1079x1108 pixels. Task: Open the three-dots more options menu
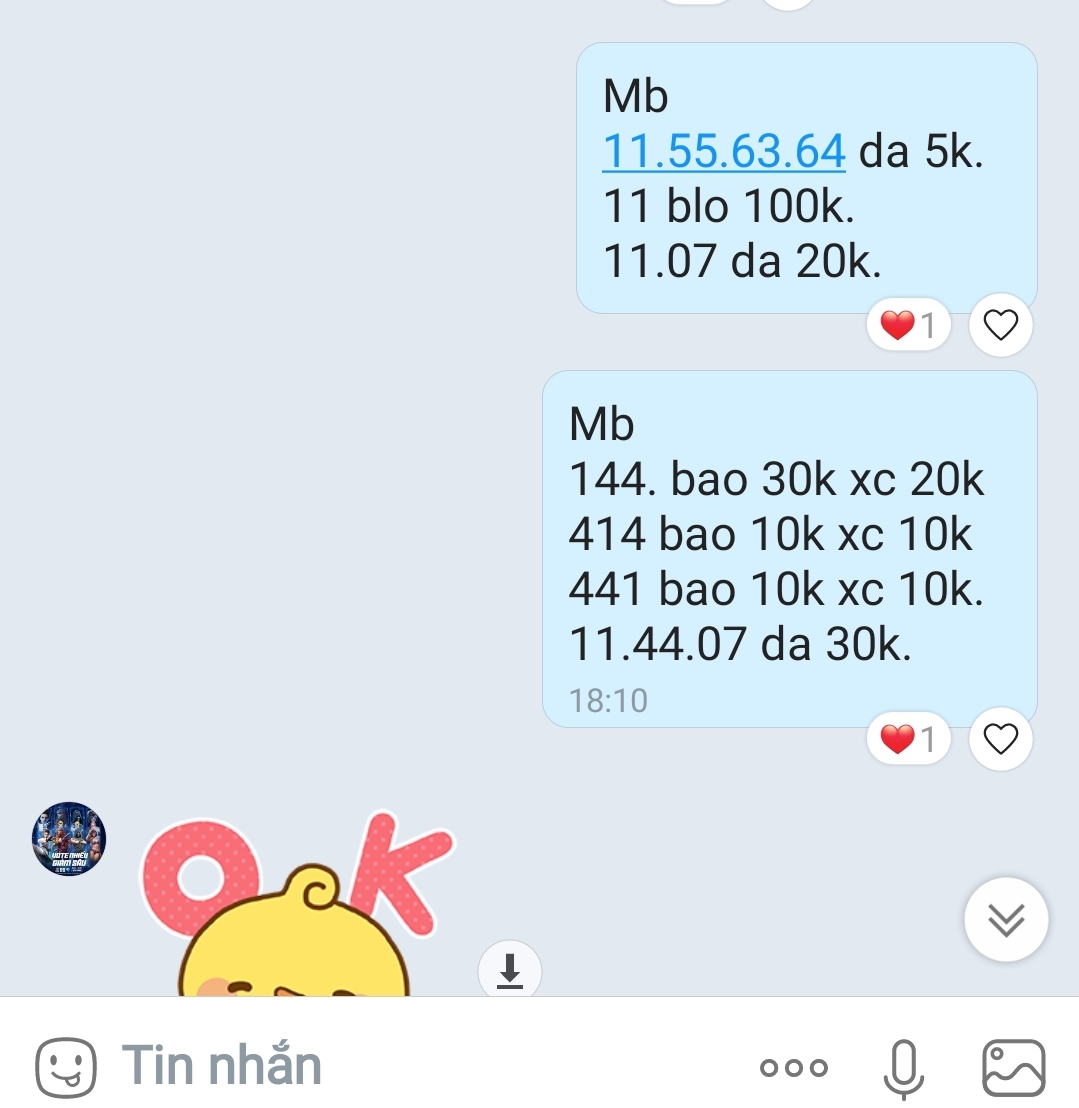click(x=794, y=1067)
